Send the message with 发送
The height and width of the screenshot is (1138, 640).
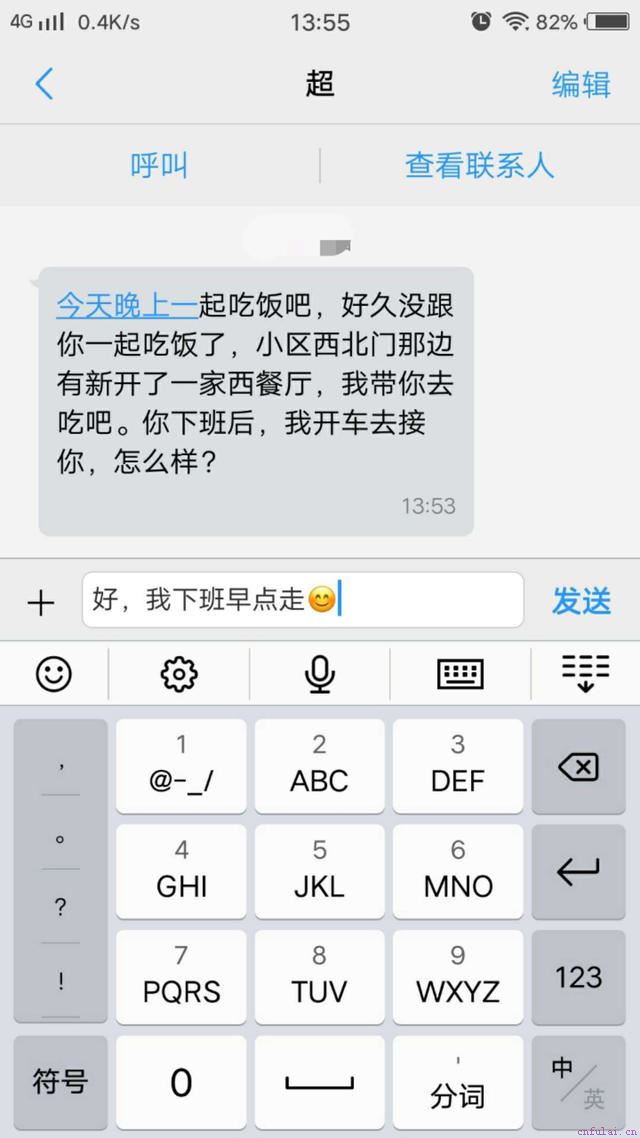[581, 601]
